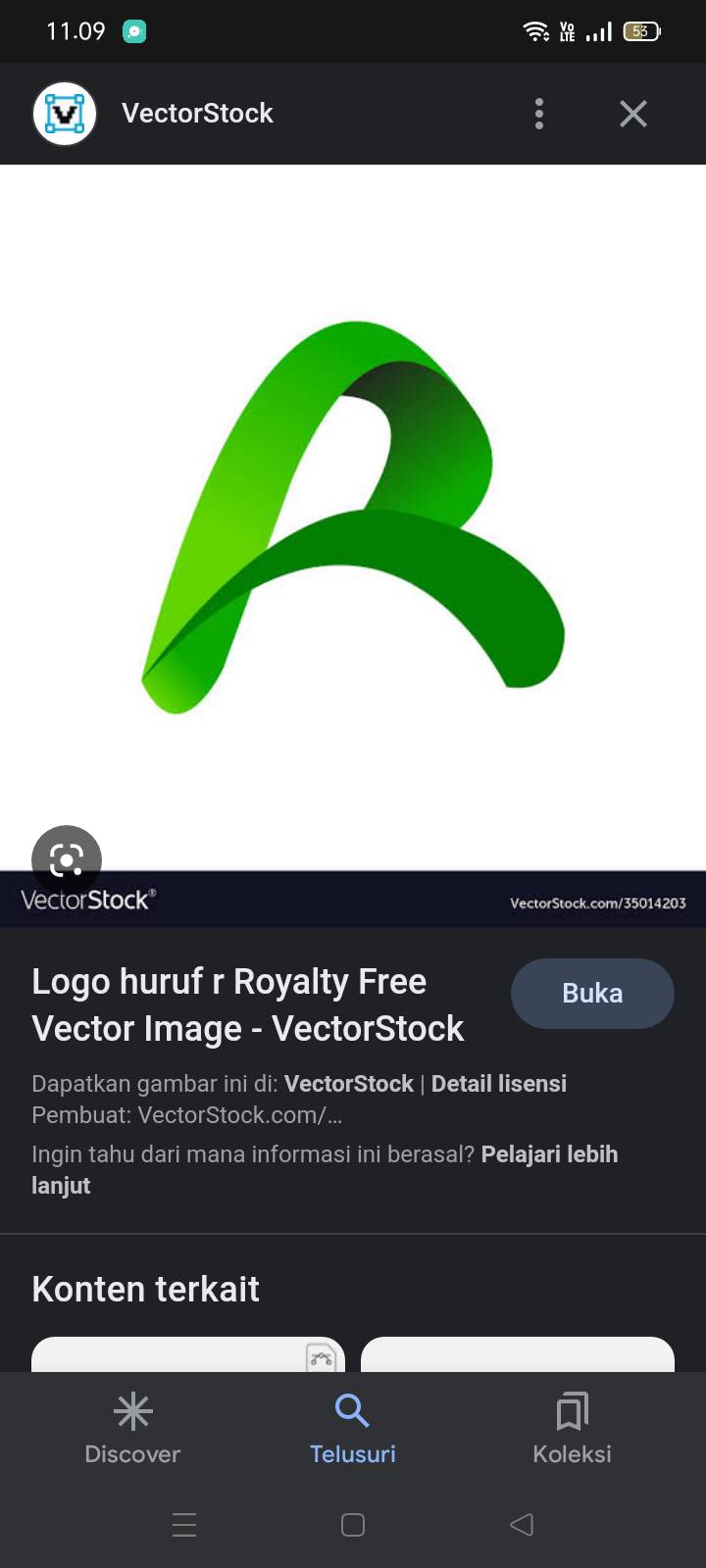Close the image viewer
706x1568 pixels.
633,114
